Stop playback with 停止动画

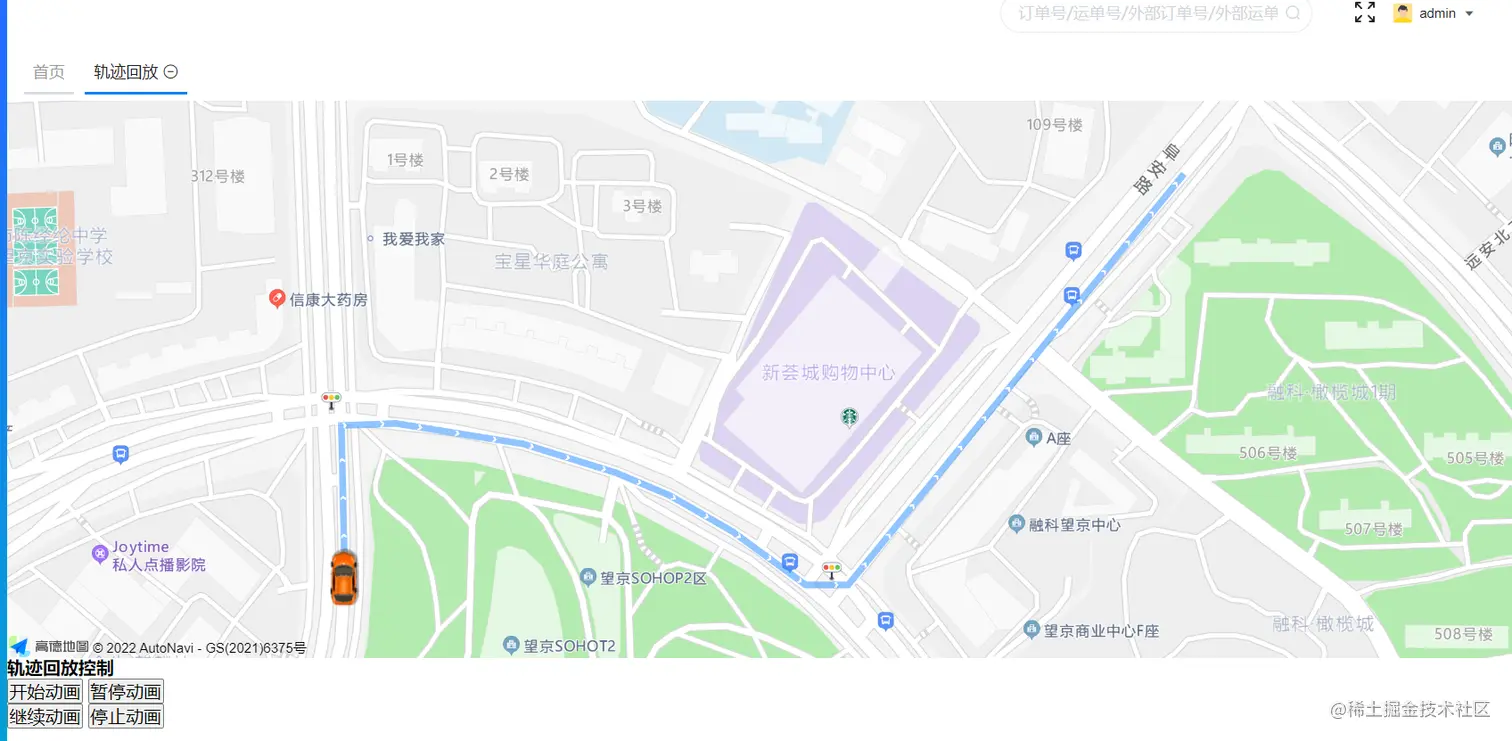coord(126,717)
